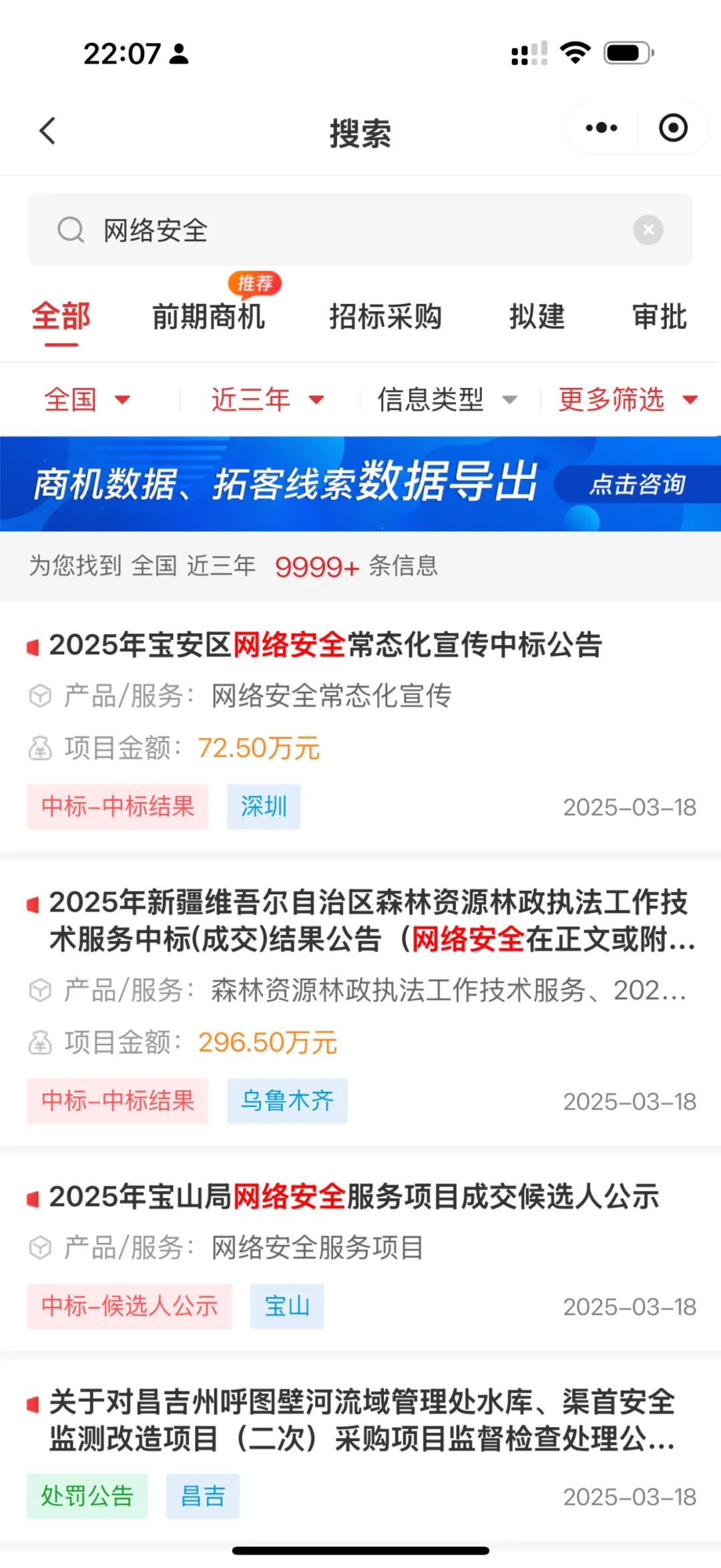Viewport: 721px width, 1568px height.
Task: Switch to the 招标采购 tab
Action: pos(385,317)
